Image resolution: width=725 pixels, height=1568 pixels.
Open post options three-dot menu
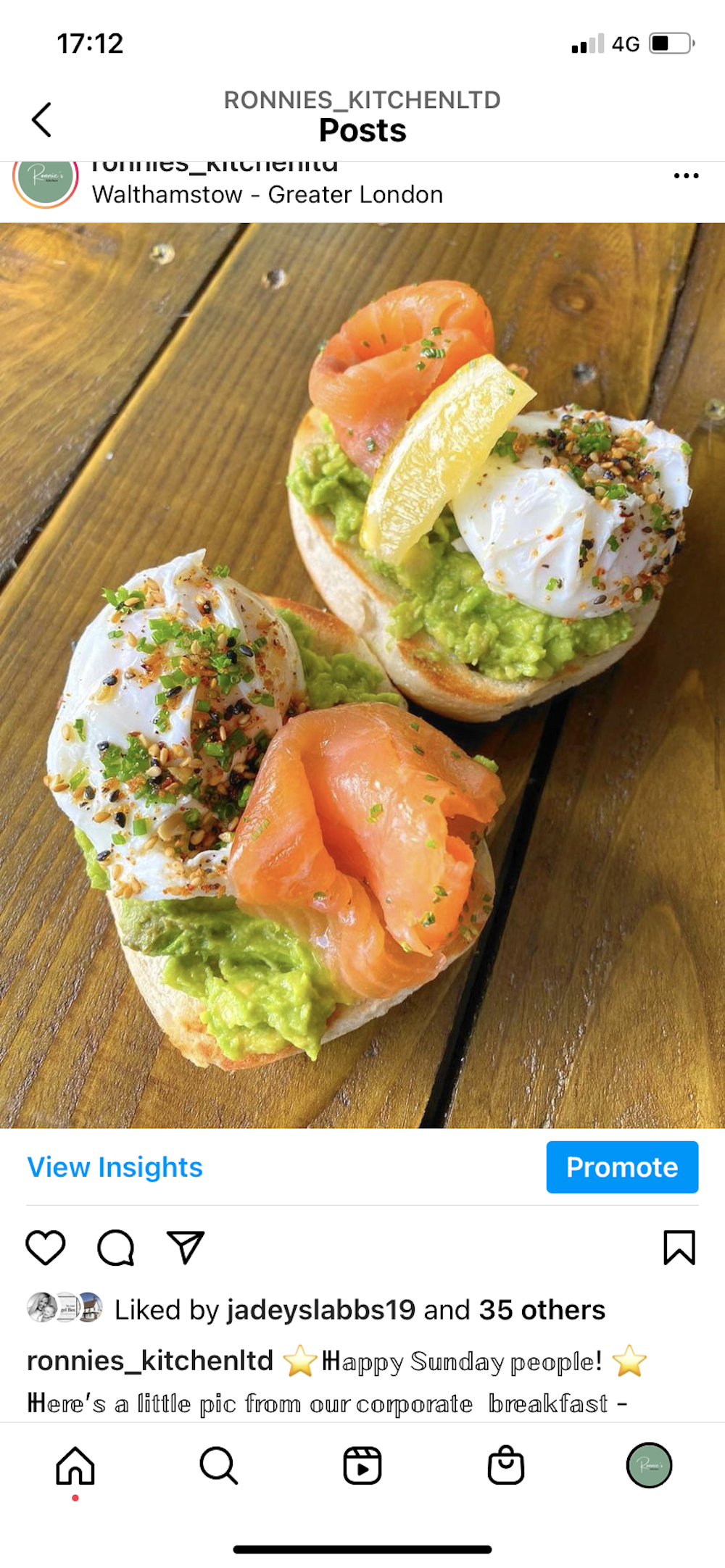tap(686, 176)
